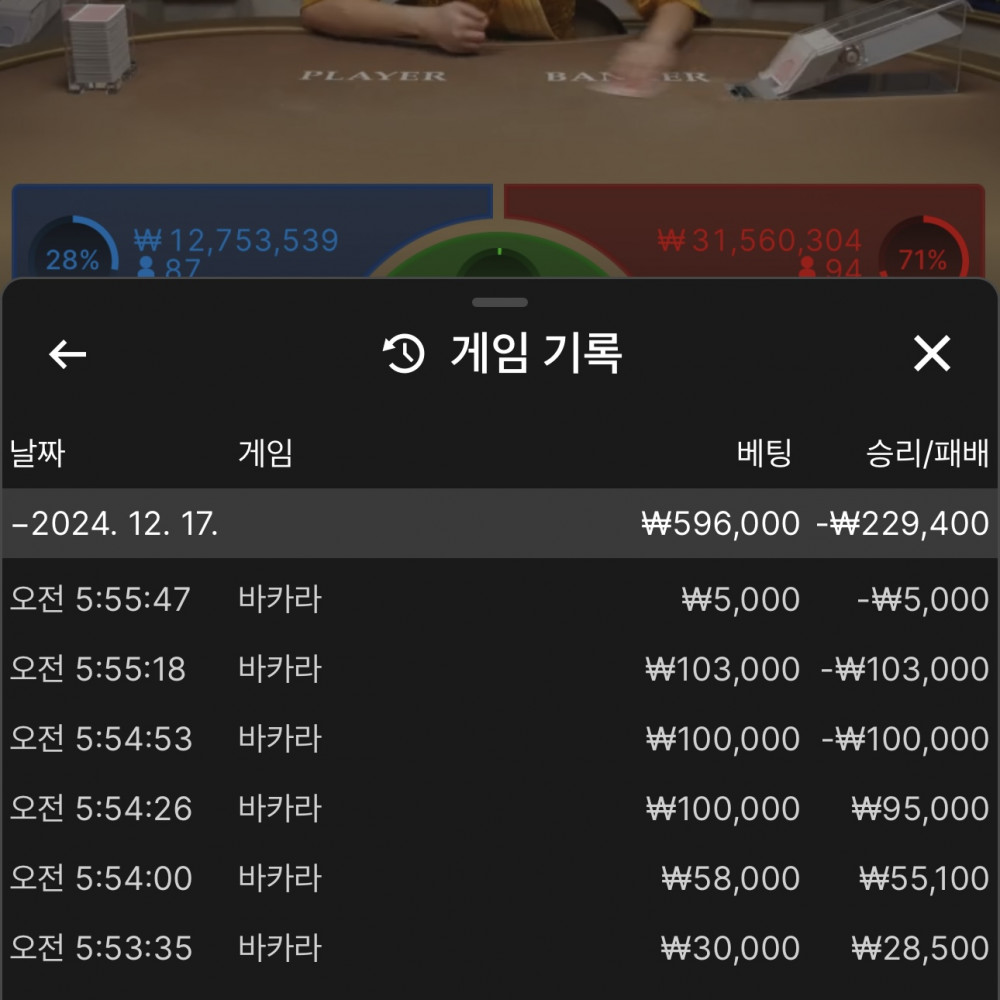Open the 5:55:47 baccarat round record
This screenshot has width=1000, height=1000.
[500, 600]
